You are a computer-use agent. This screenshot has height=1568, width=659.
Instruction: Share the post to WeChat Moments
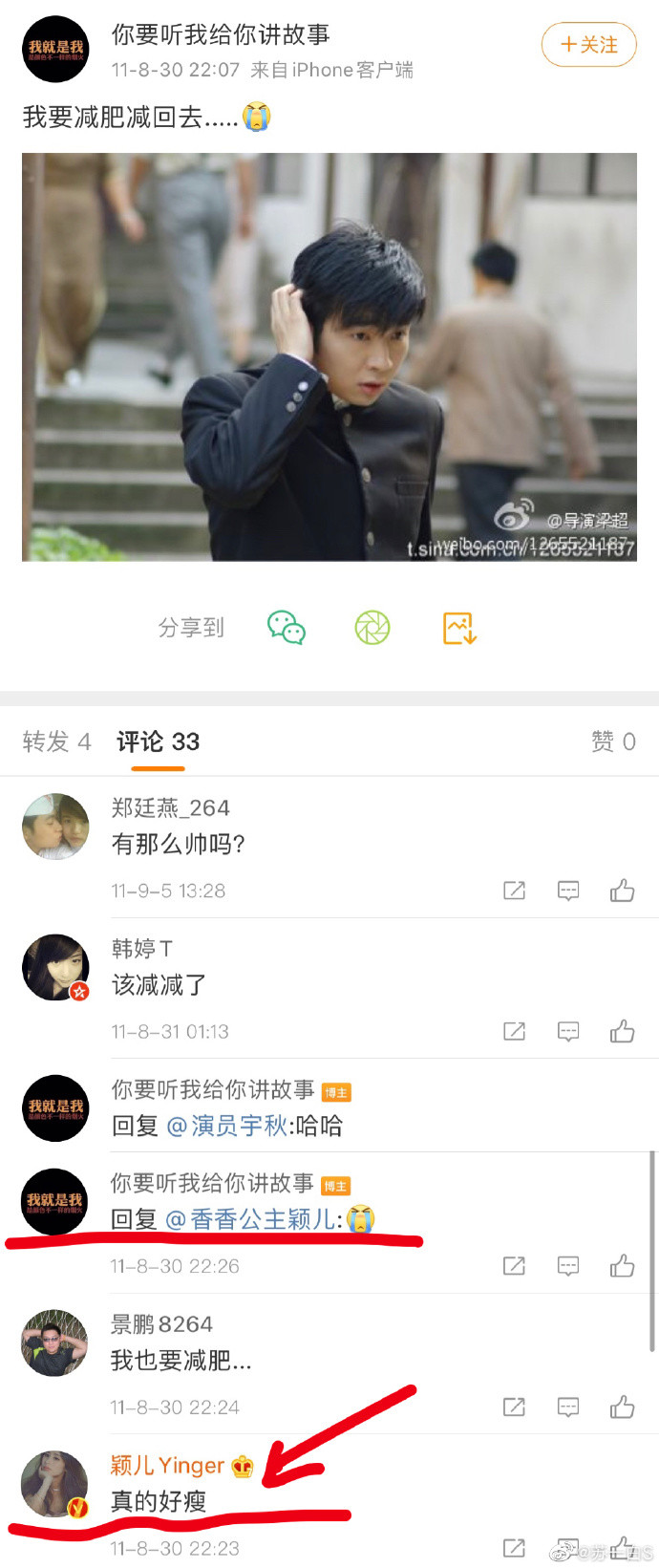click(372, 628)
